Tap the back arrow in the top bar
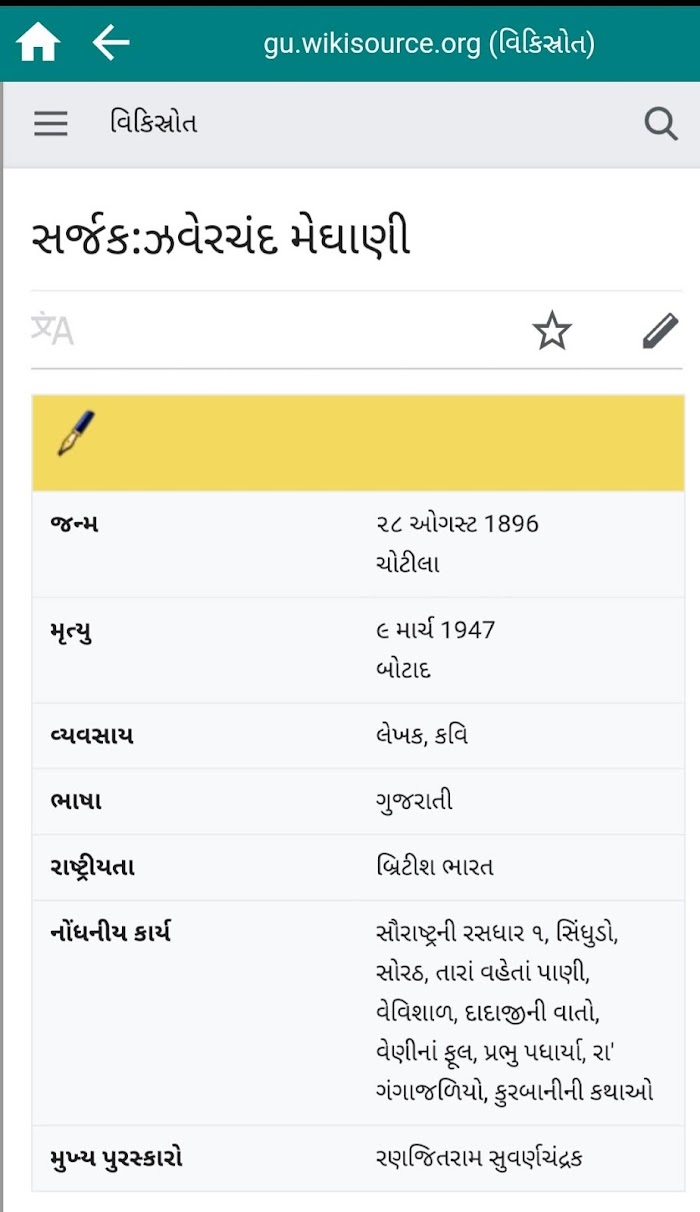700x1212 pixels. pos(111,42)
